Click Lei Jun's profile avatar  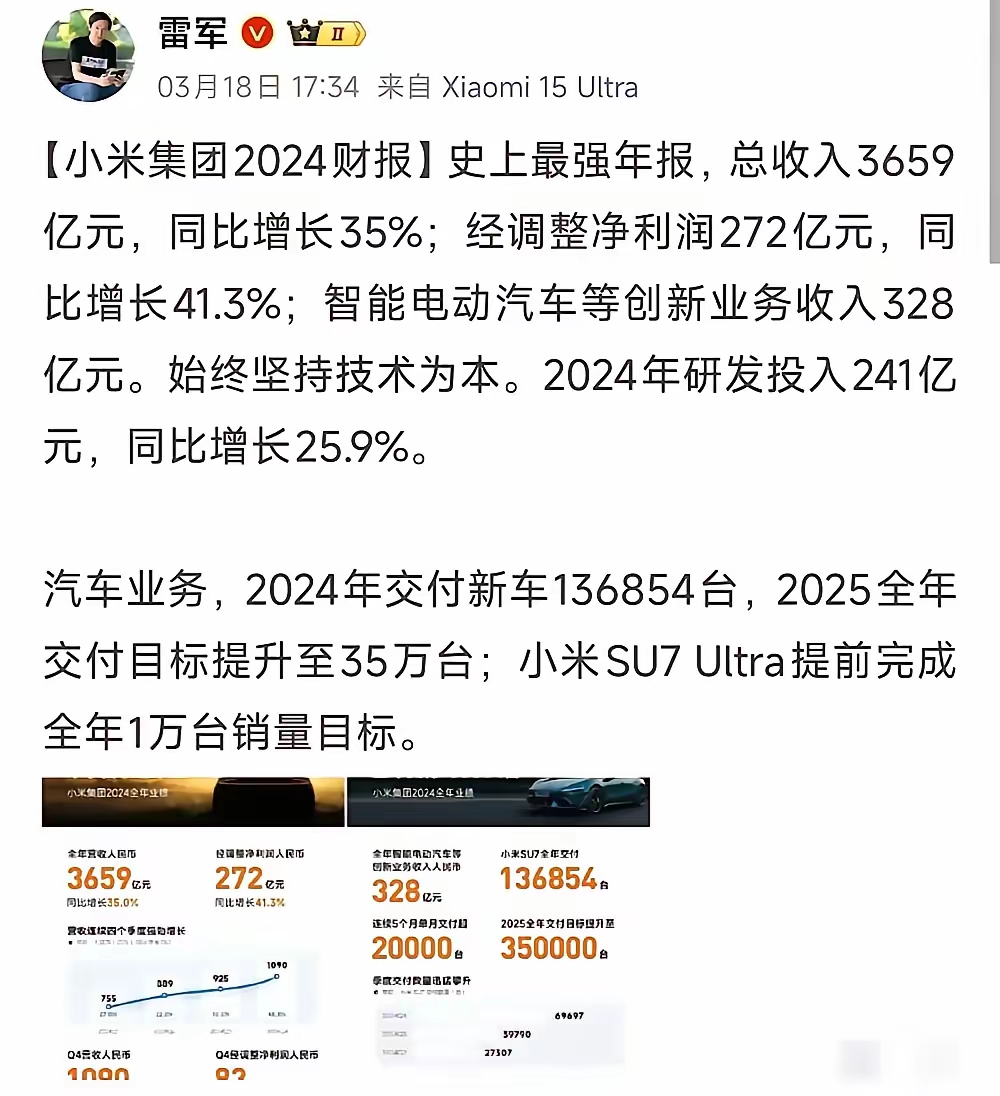tap(88, 55)
